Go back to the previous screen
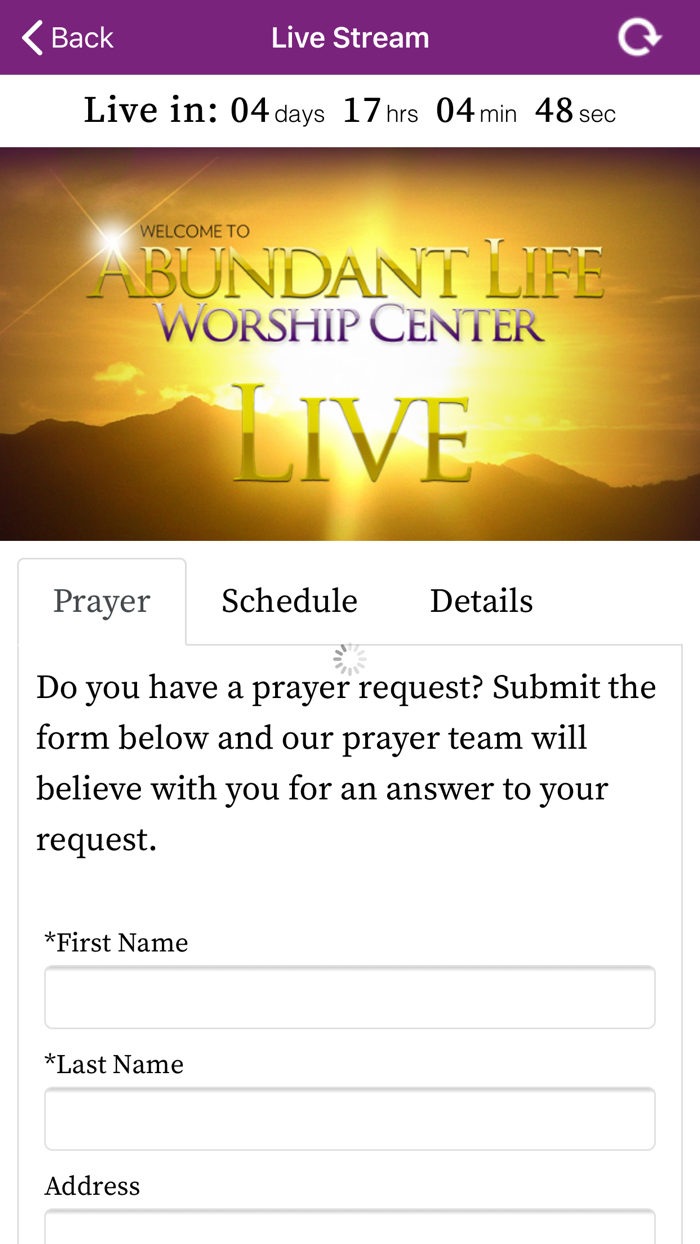Viewport: 700px width, 1244px height. (68, 38)
